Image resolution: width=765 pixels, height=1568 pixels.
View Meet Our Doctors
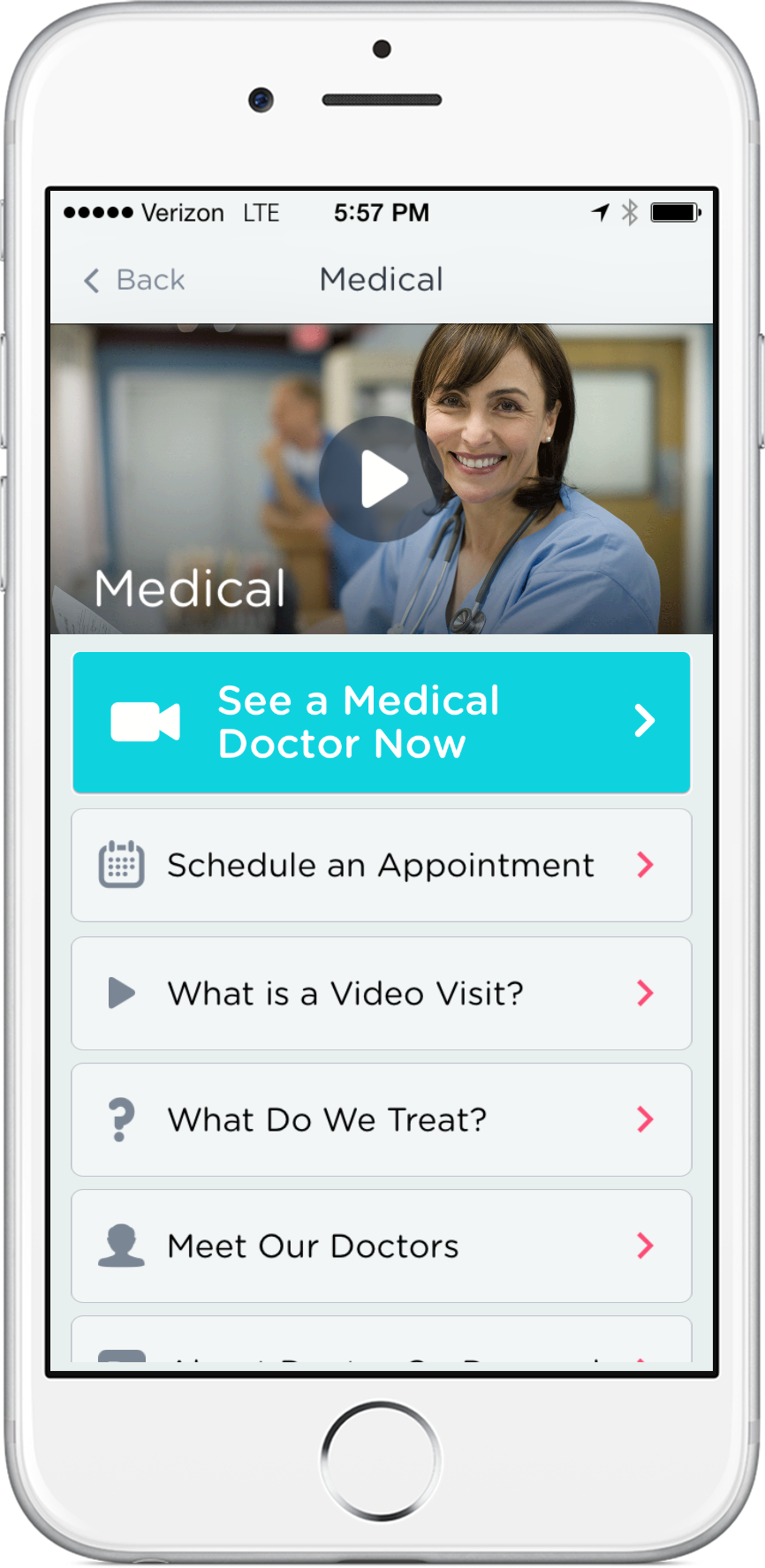[x=382, y=1246]
